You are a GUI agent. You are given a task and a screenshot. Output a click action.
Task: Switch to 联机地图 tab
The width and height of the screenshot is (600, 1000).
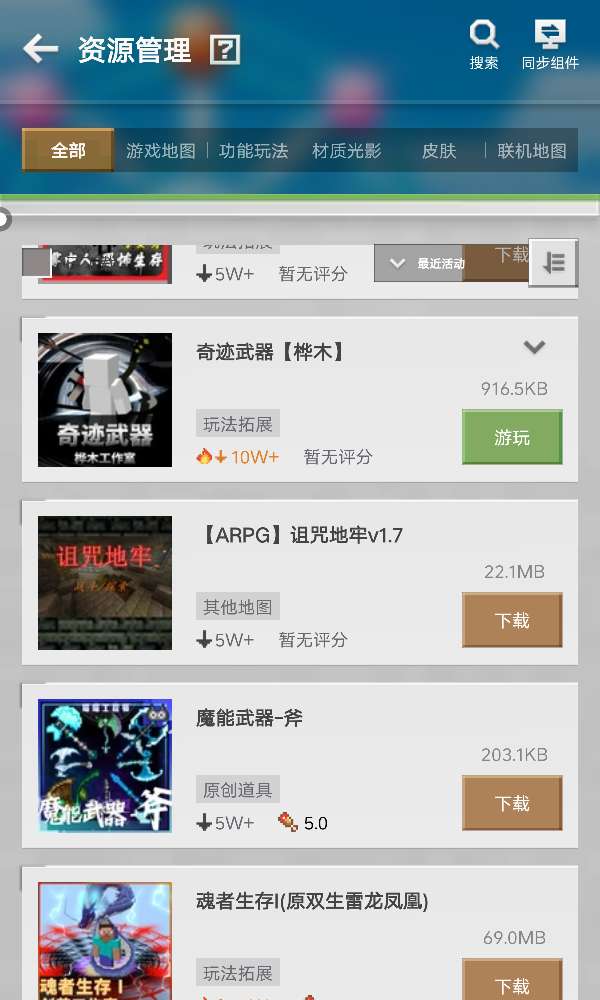click(532, 151)
